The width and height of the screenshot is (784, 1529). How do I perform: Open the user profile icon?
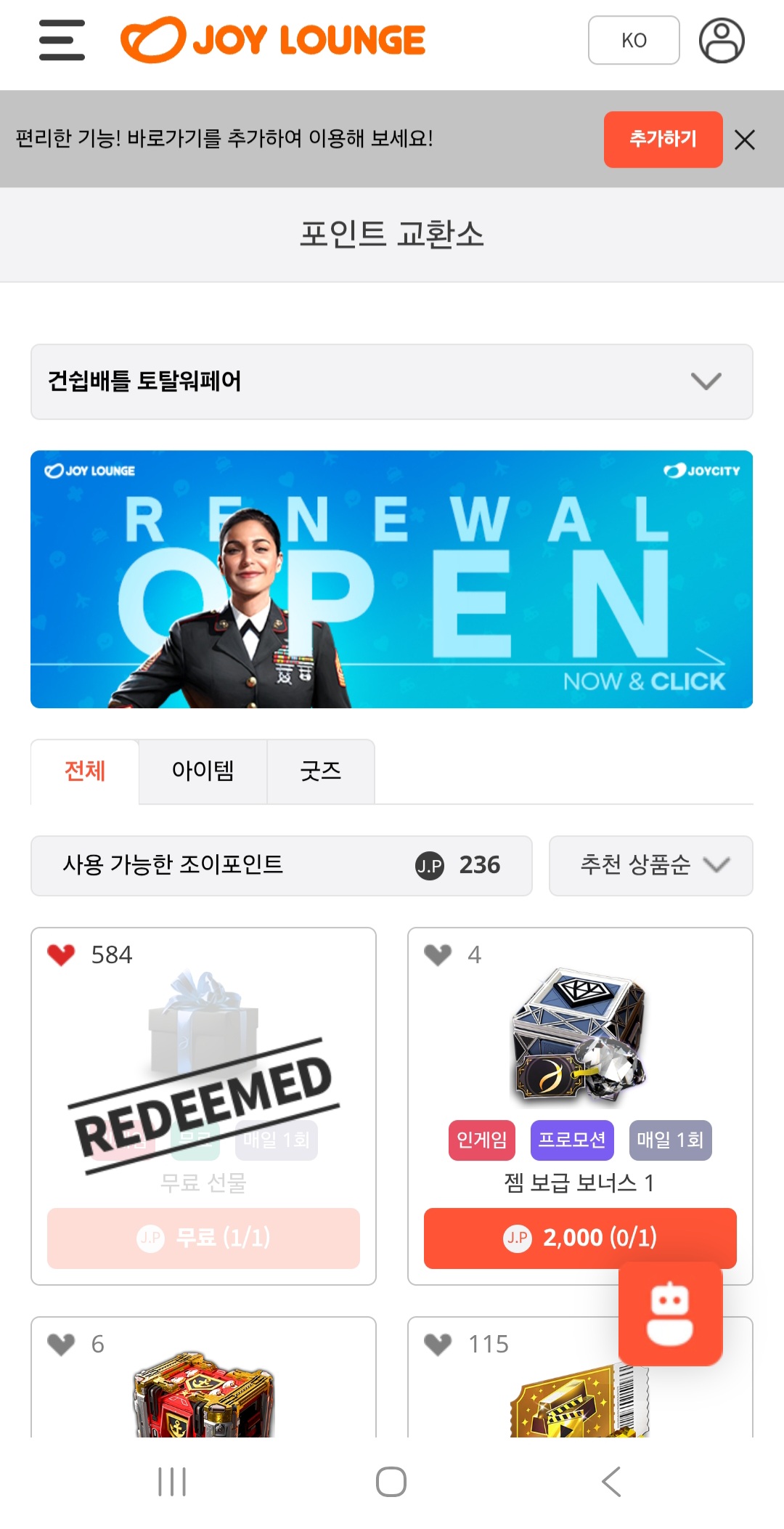721,41
